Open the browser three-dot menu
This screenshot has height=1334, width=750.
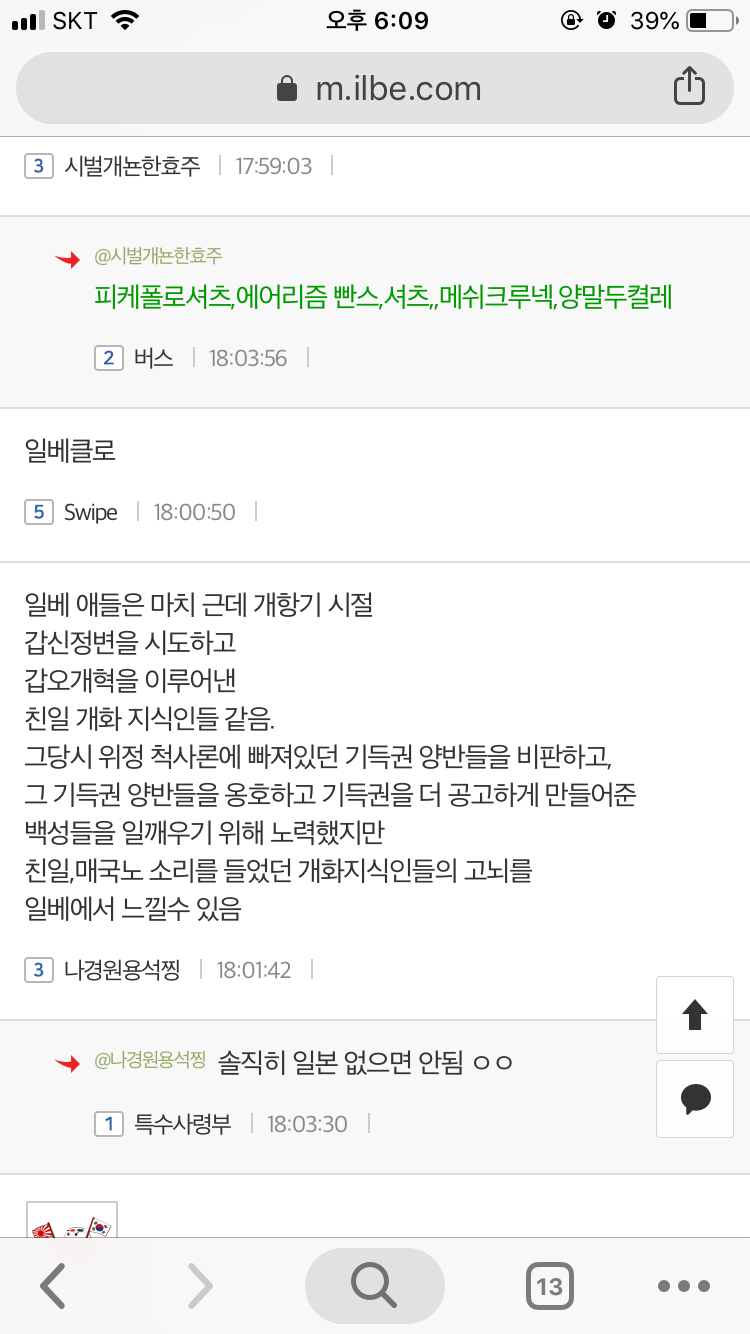point(683,1285)
